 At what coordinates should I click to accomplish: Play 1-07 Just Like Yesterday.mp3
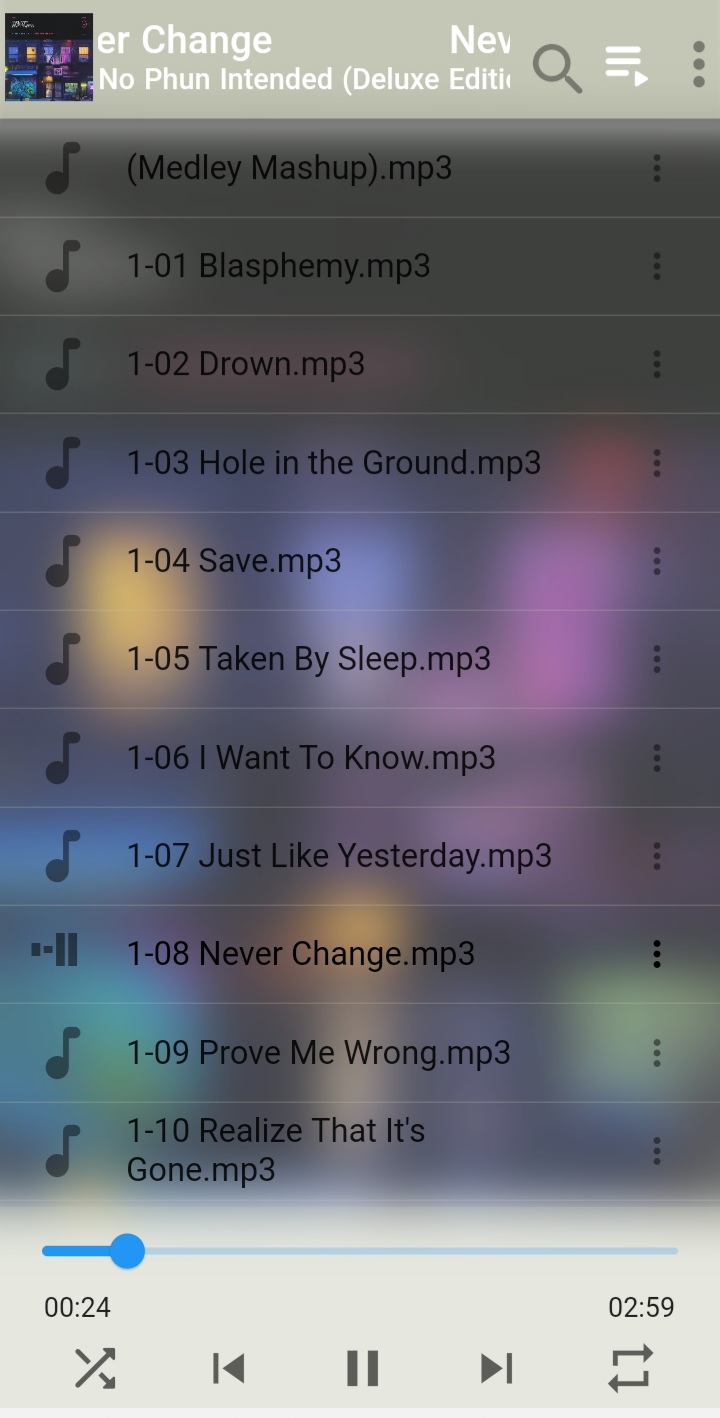[x=338, y=856]
